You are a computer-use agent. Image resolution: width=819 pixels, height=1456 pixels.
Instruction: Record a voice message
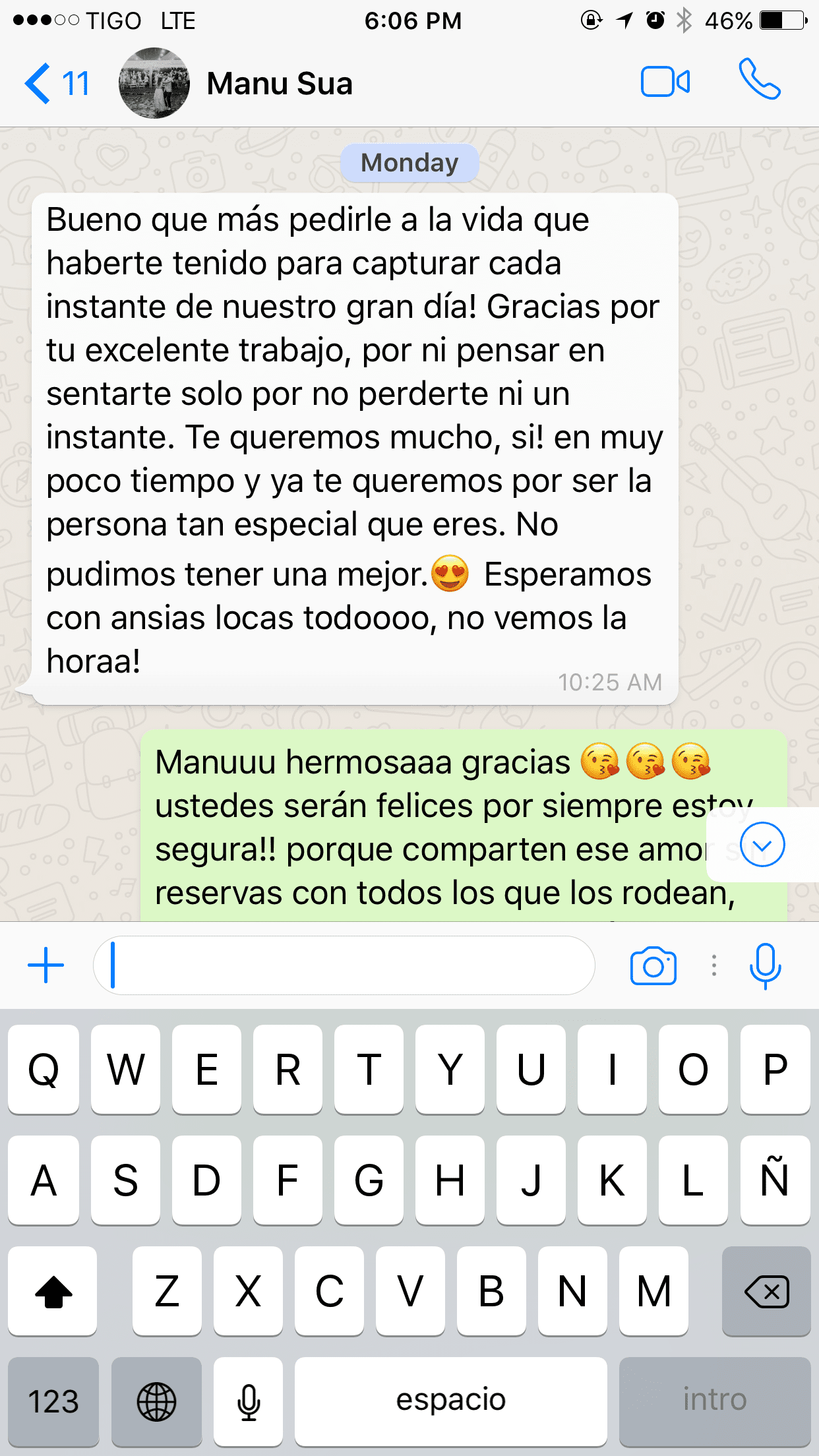click(x=765, y=966)
